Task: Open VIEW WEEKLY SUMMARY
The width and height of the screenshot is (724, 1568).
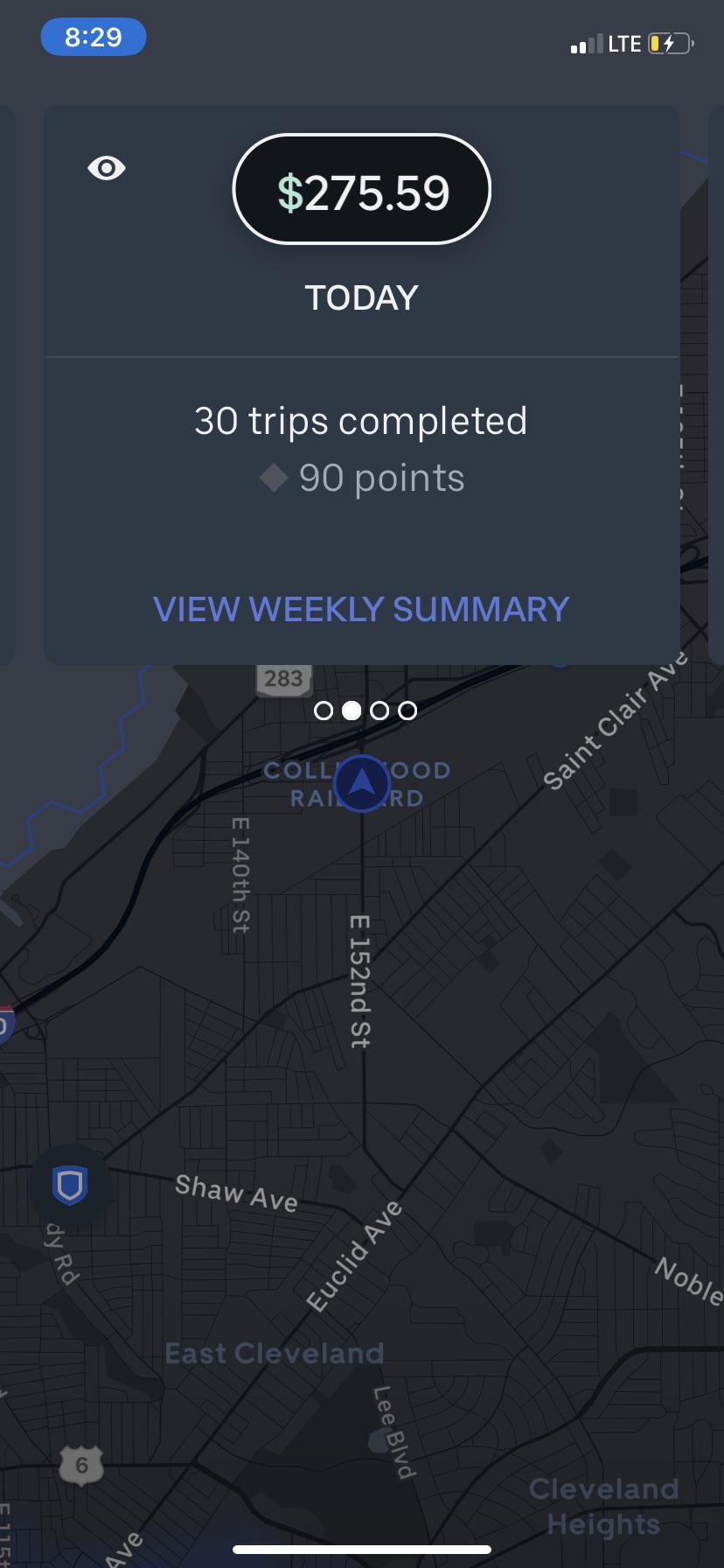Action: (362, 608)
